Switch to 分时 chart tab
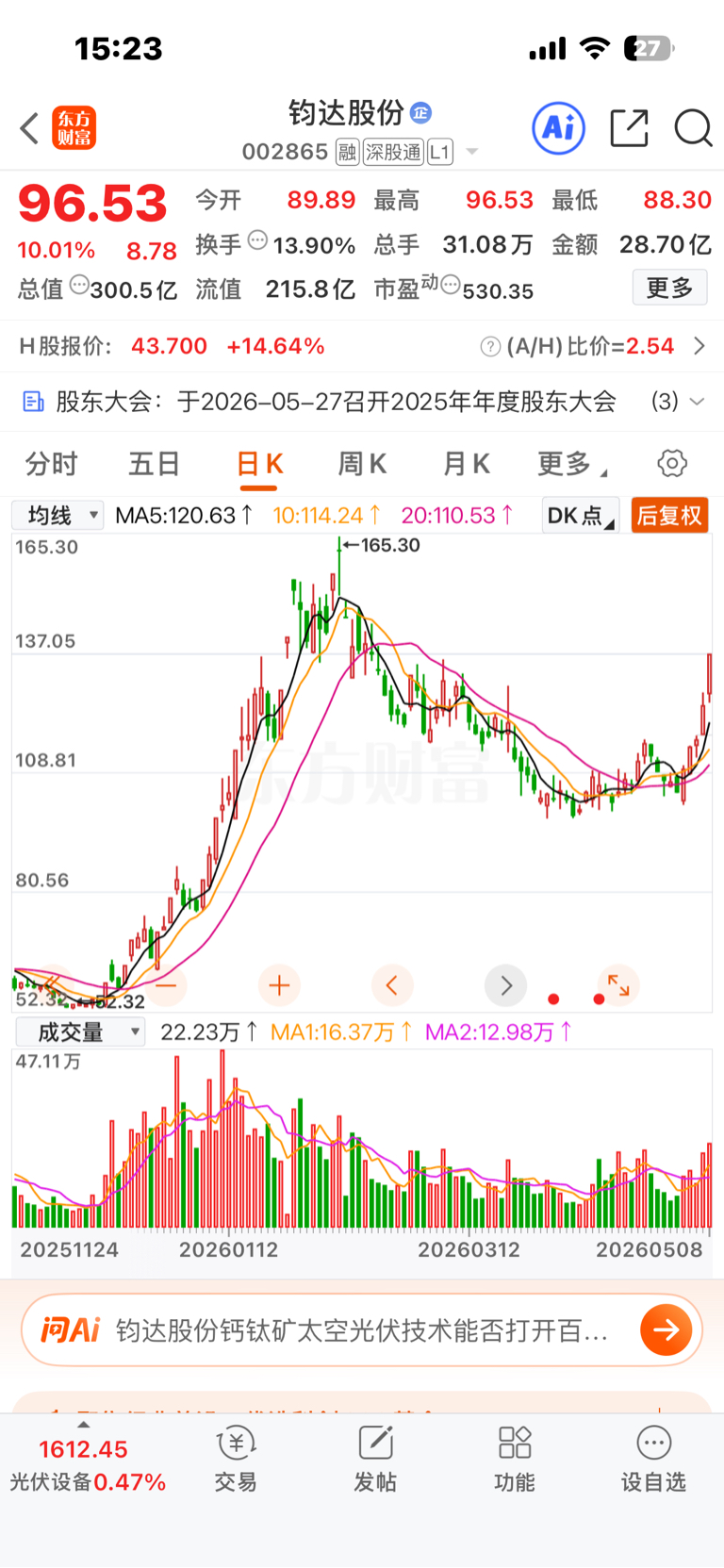This screenshot has height=1568, width=724. pos(52,464)
